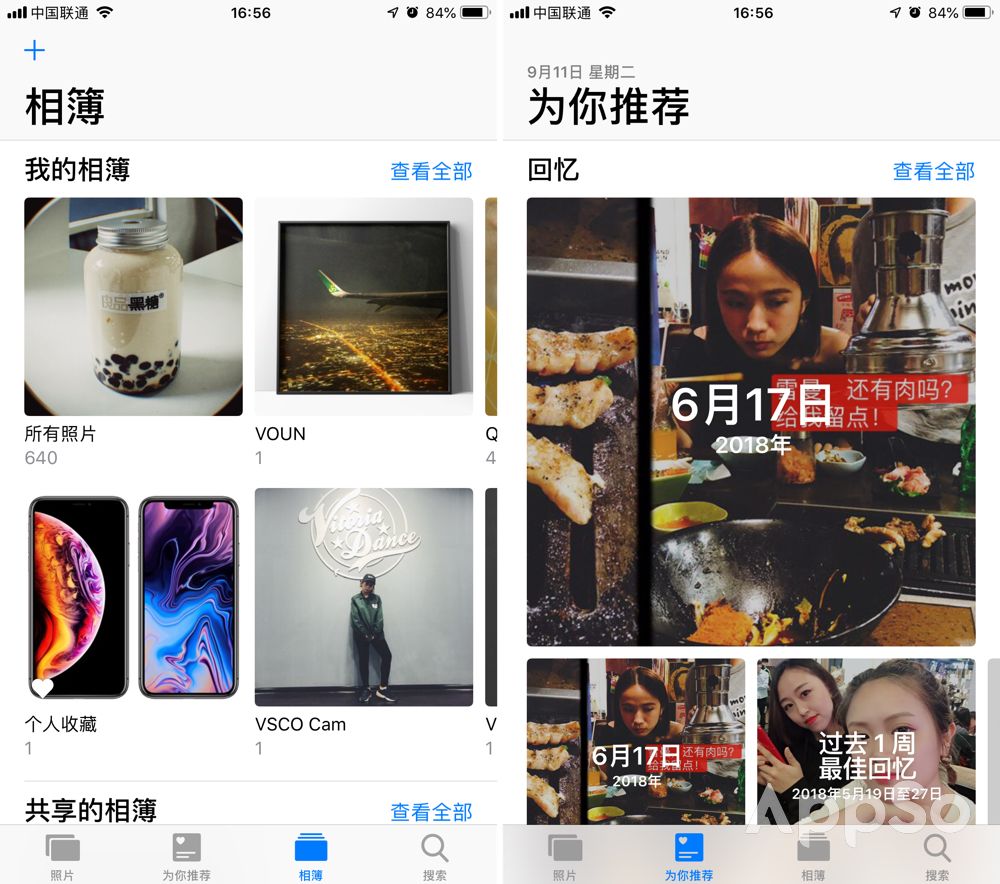View all under 我的相簿
The image size is (1000, 884).
431,171
